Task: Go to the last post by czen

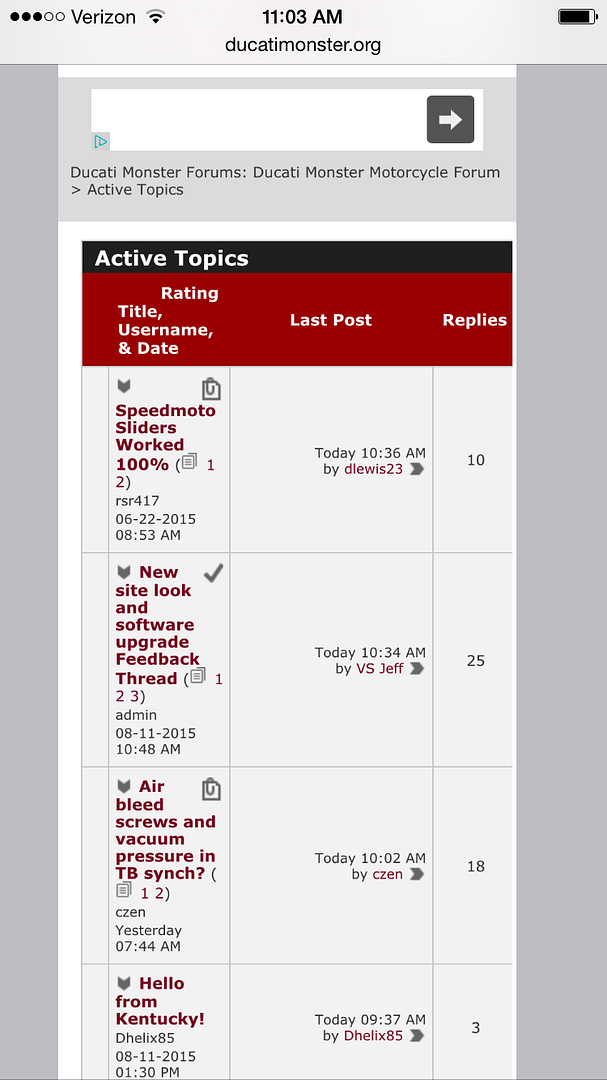Action: click(416, 874)
